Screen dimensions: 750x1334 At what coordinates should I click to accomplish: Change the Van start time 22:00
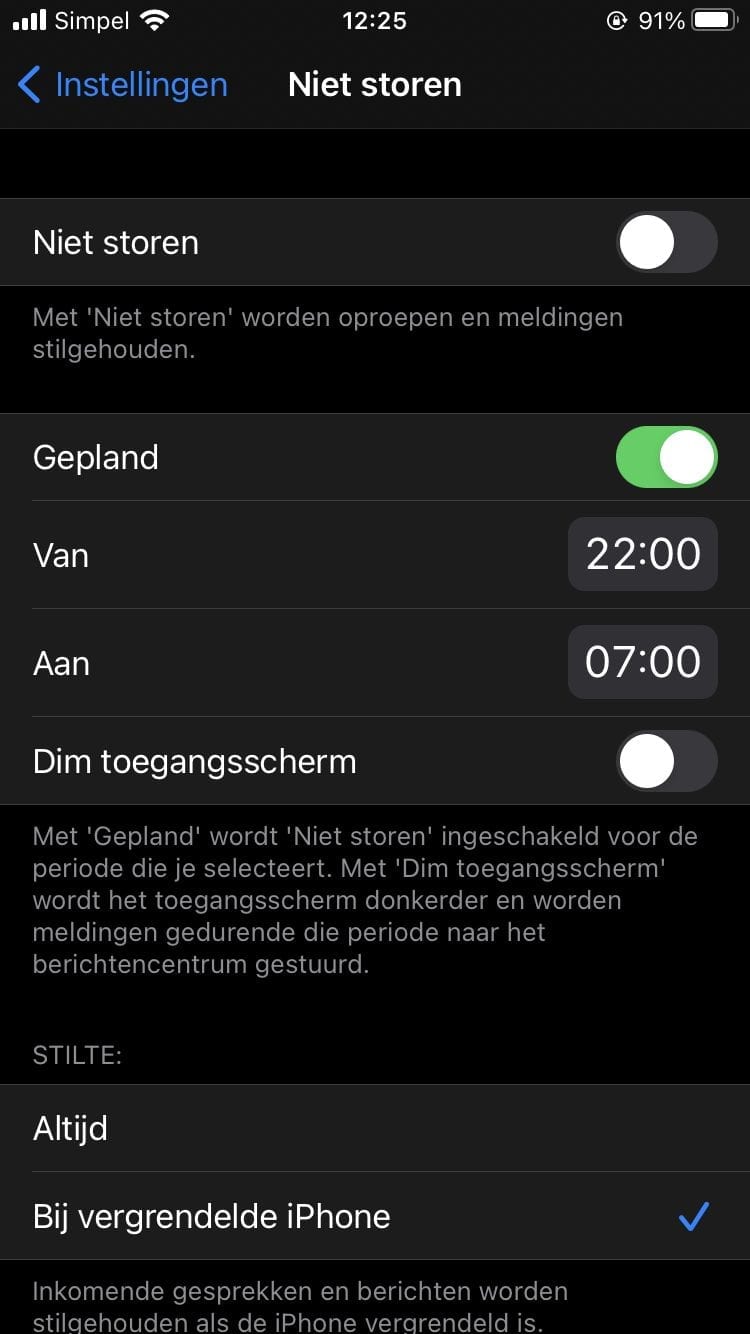click(x=642, y=555)
